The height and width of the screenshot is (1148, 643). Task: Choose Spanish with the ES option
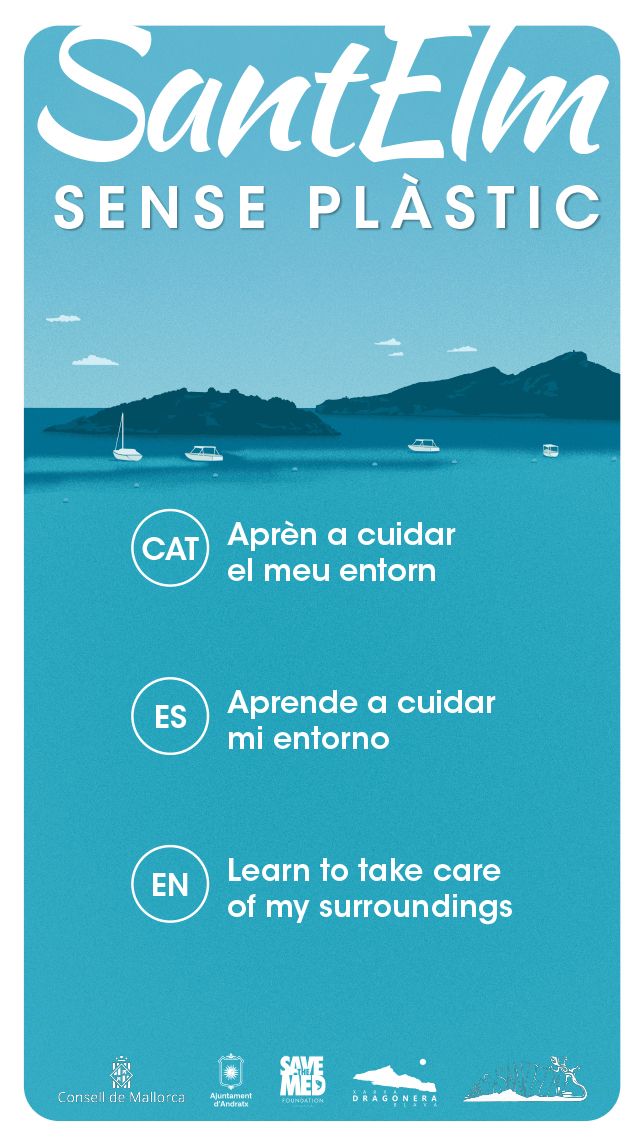tap(171, 717)
